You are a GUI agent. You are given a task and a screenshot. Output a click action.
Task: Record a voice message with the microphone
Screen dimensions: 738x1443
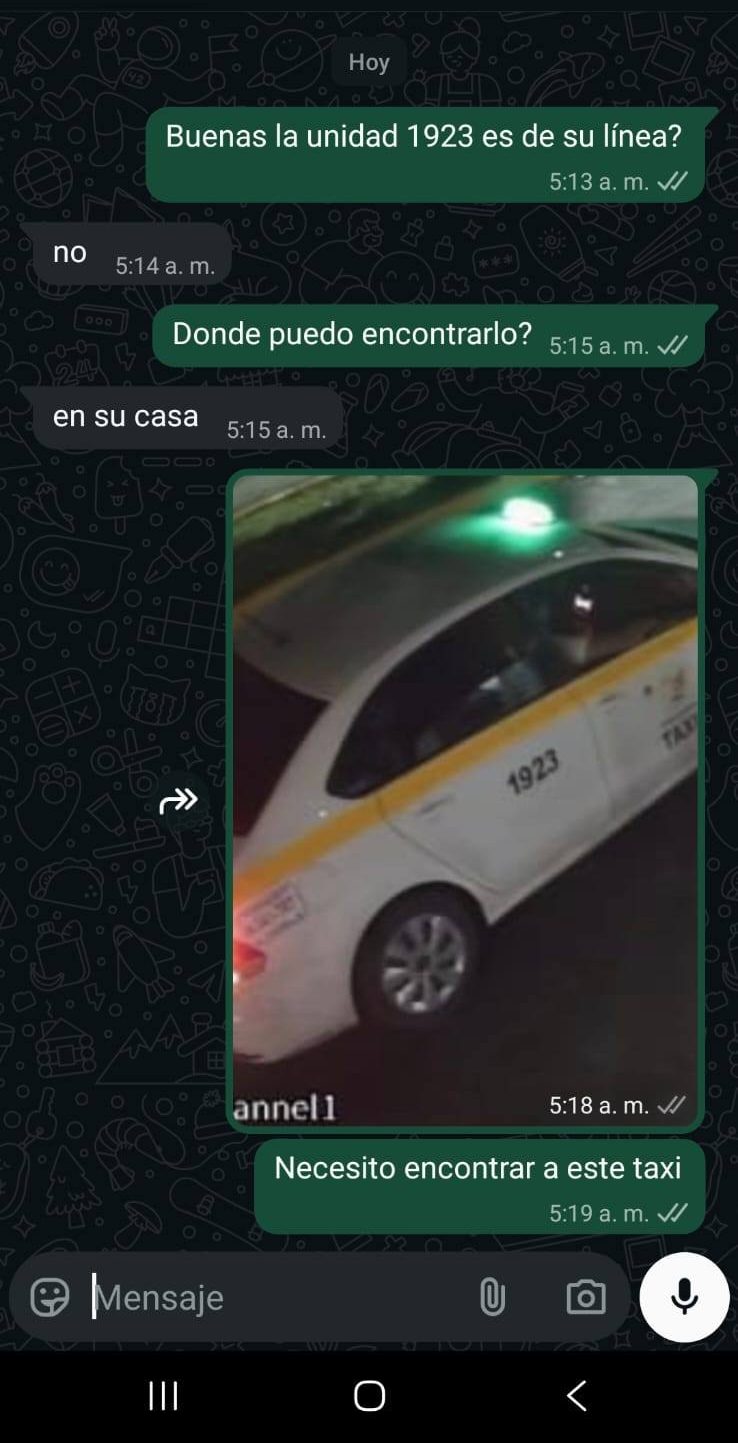tap(685, 1297)
